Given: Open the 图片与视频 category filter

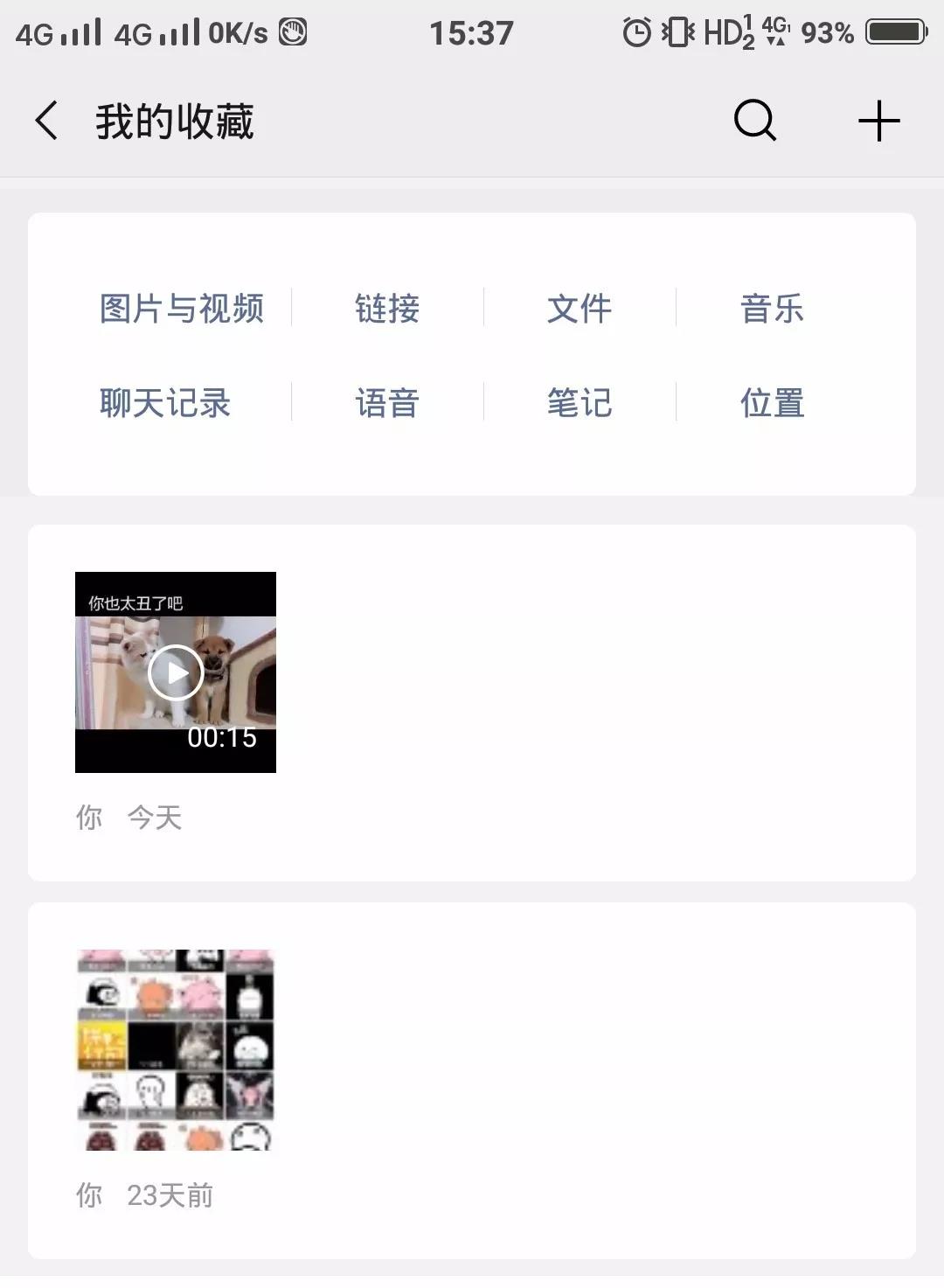Looking at the screenshot, I should coord(182,310).
